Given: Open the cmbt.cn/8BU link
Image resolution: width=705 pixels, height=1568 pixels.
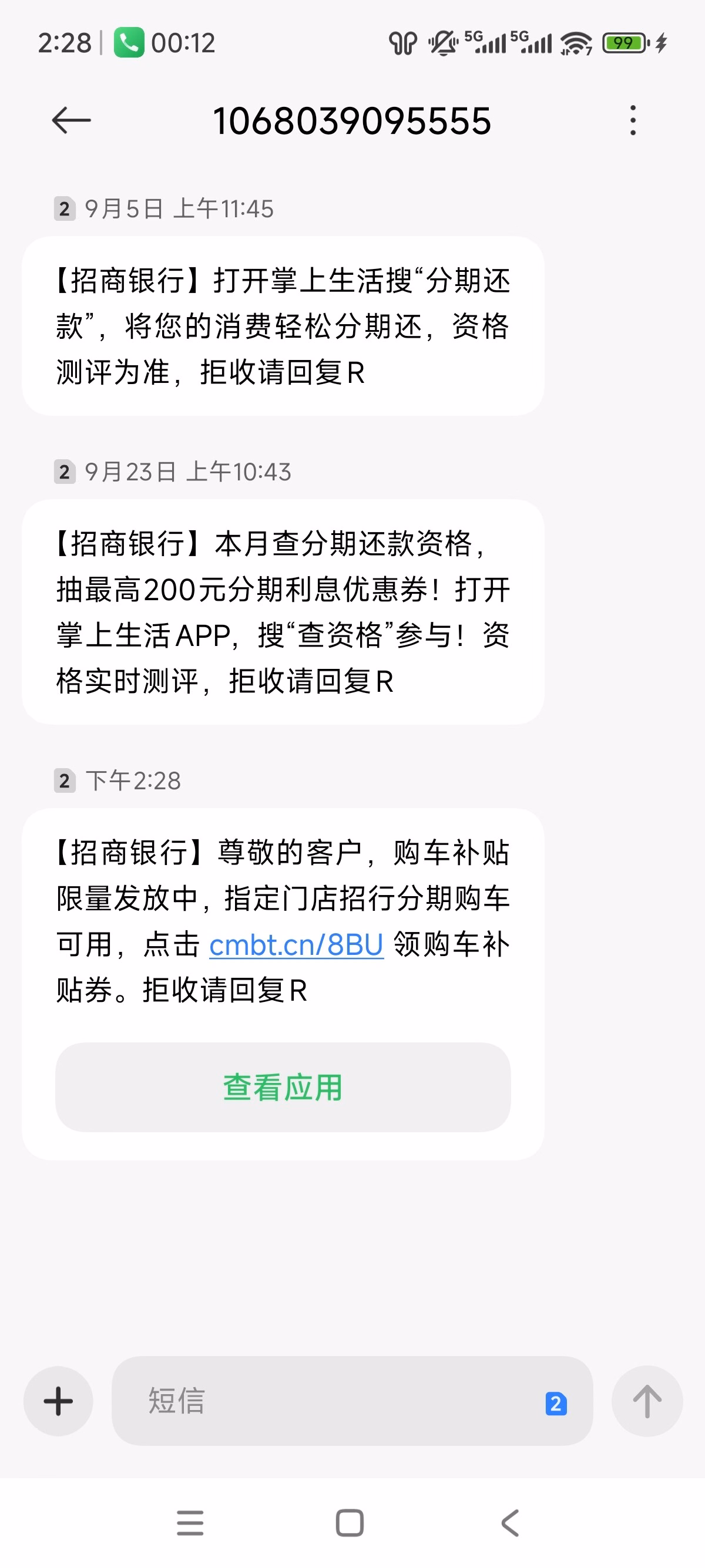Looking at the screenshot, I should point(297,945).
